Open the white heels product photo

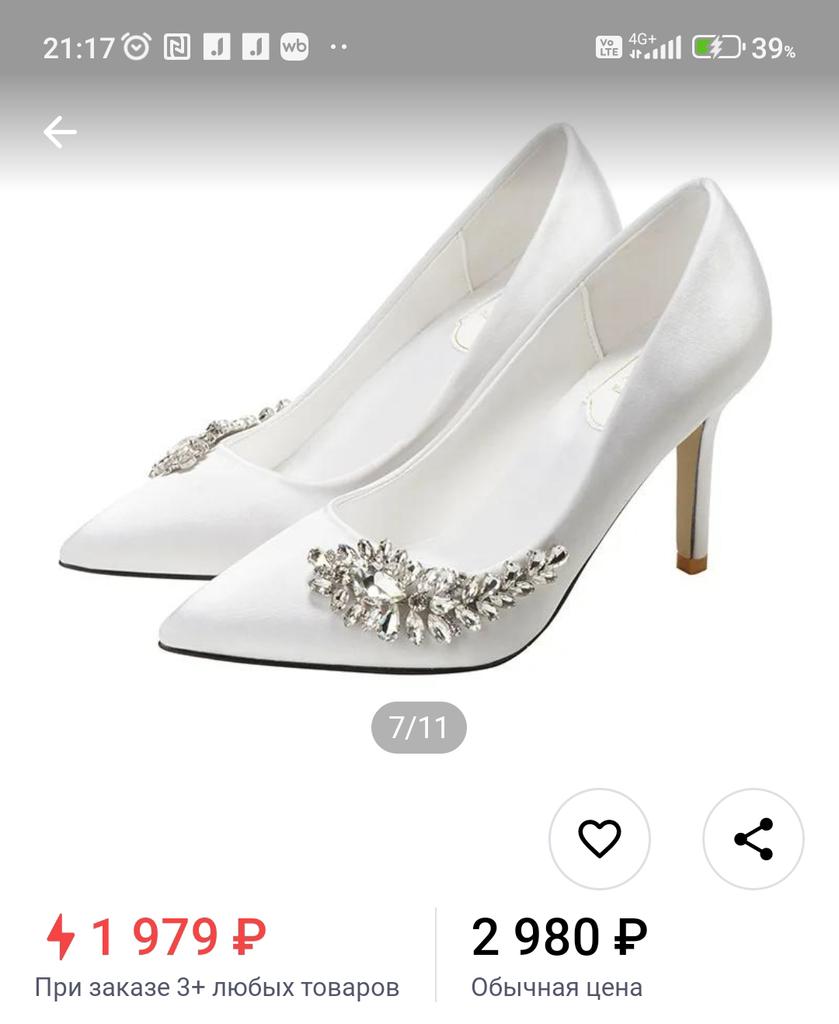click(x=420, y=420)
